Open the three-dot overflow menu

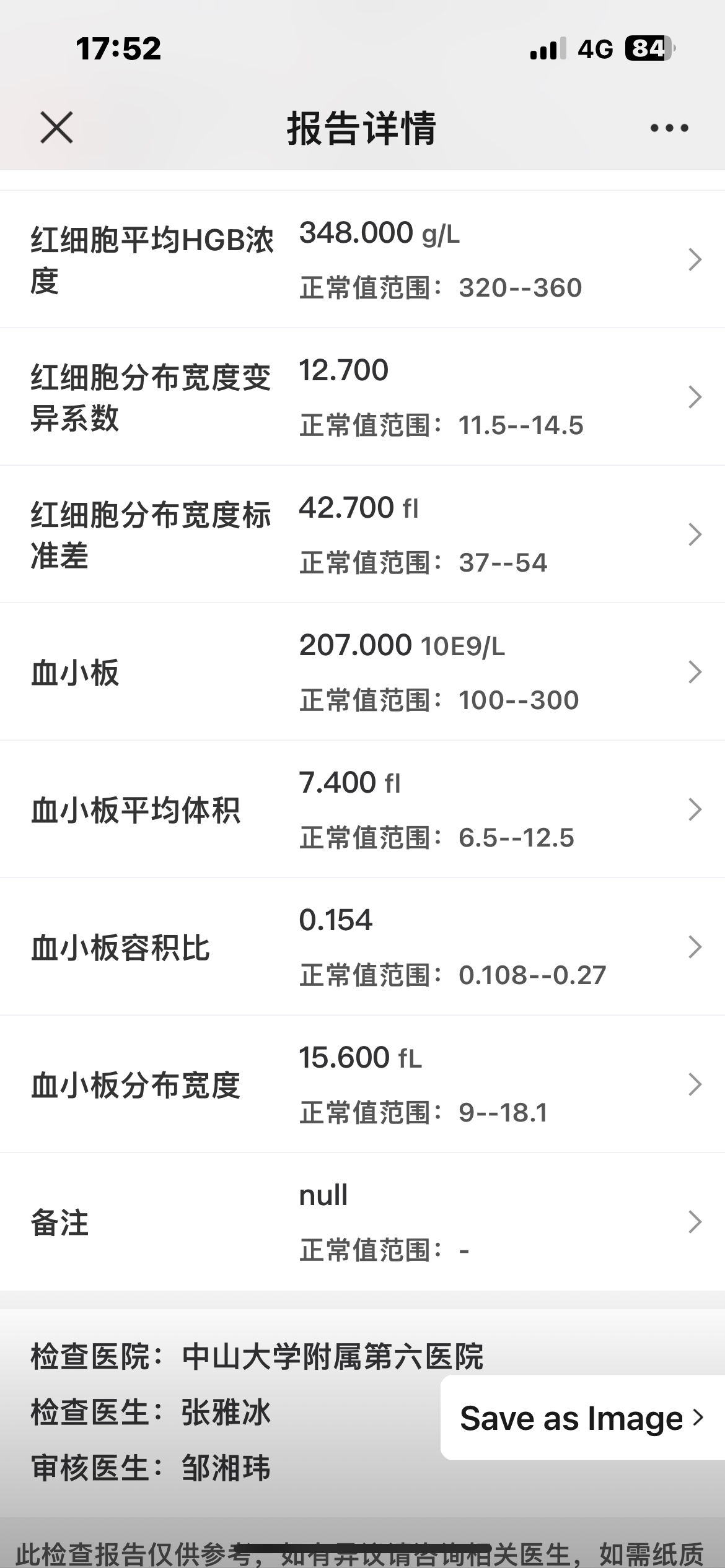[x=669, y=128]
